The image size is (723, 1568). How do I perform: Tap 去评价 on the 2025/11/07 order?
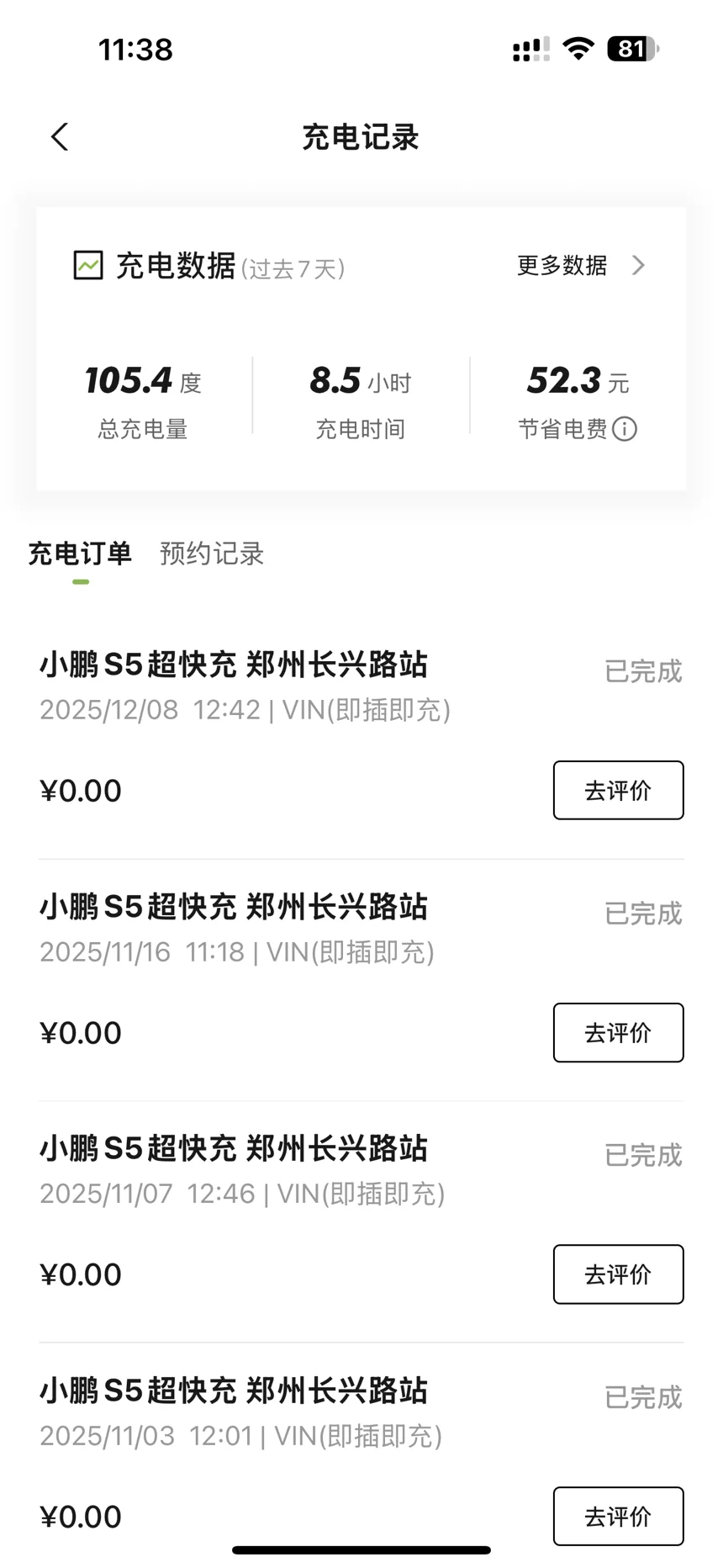point(618,1274)
